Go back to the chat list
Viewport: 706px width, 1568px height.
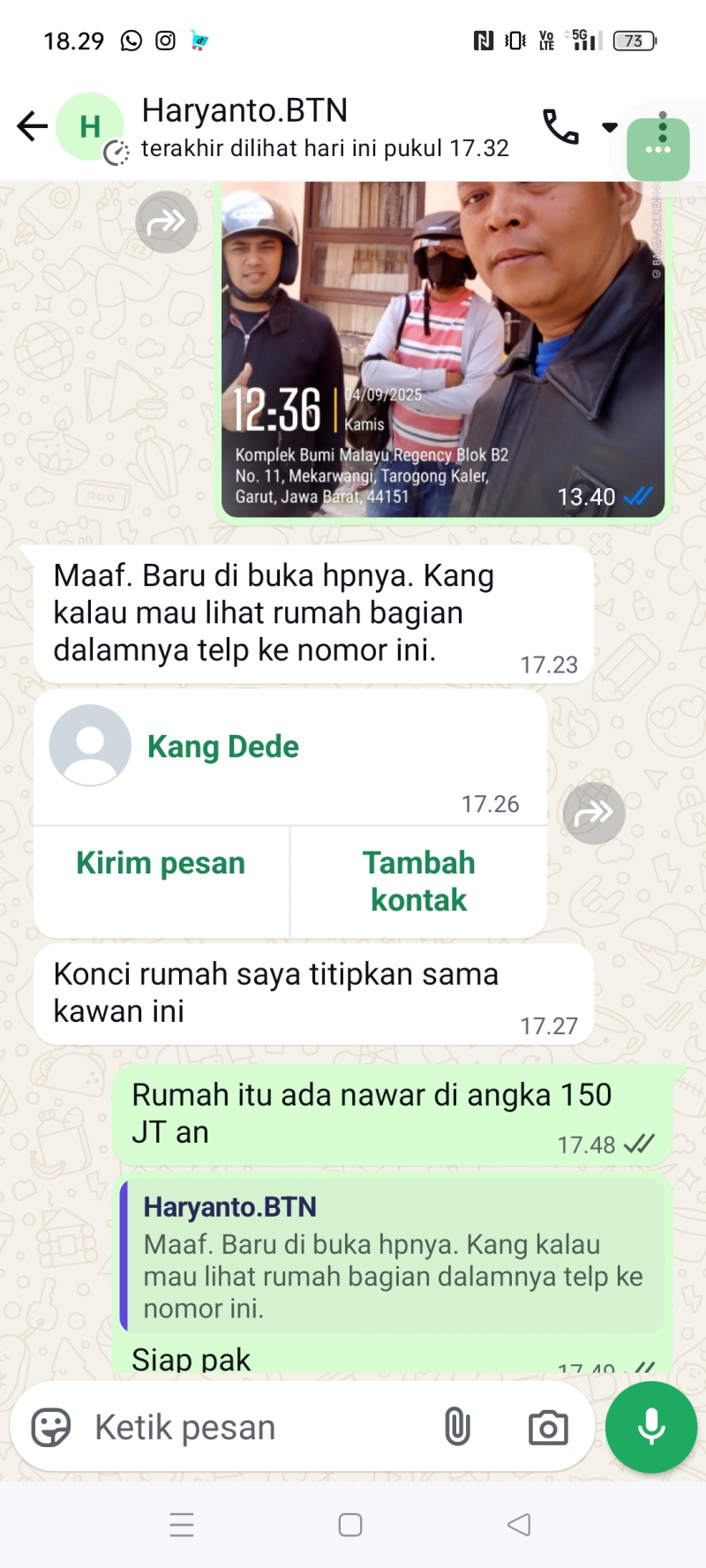tap(32, 126)
